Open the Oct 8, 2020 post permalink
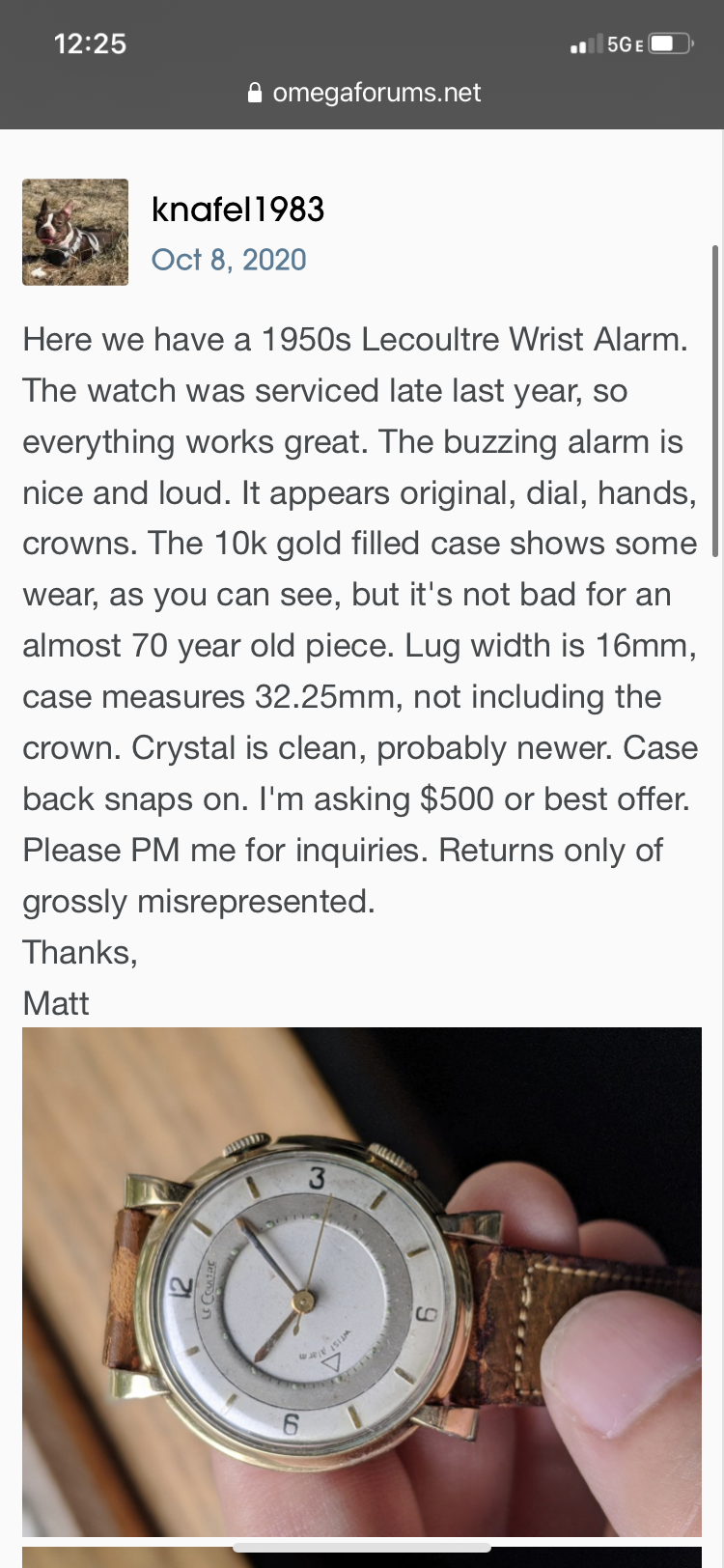 pyautogui.click(x=229, y=260)
